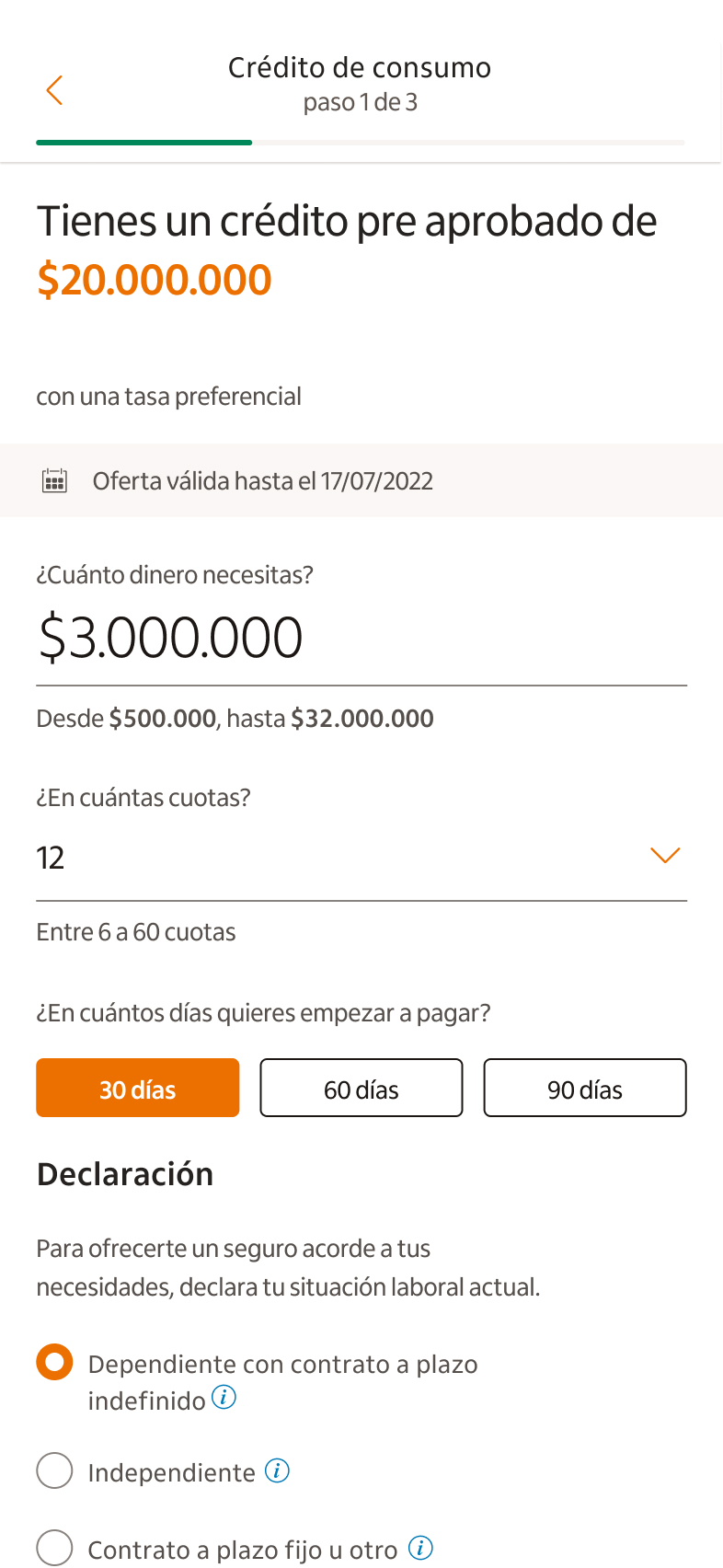Image resolution: width=723 pixels, height=1568 pixels.
Task: View info for Contrato a plazo fijo
Action: [x=420, y=1548]
